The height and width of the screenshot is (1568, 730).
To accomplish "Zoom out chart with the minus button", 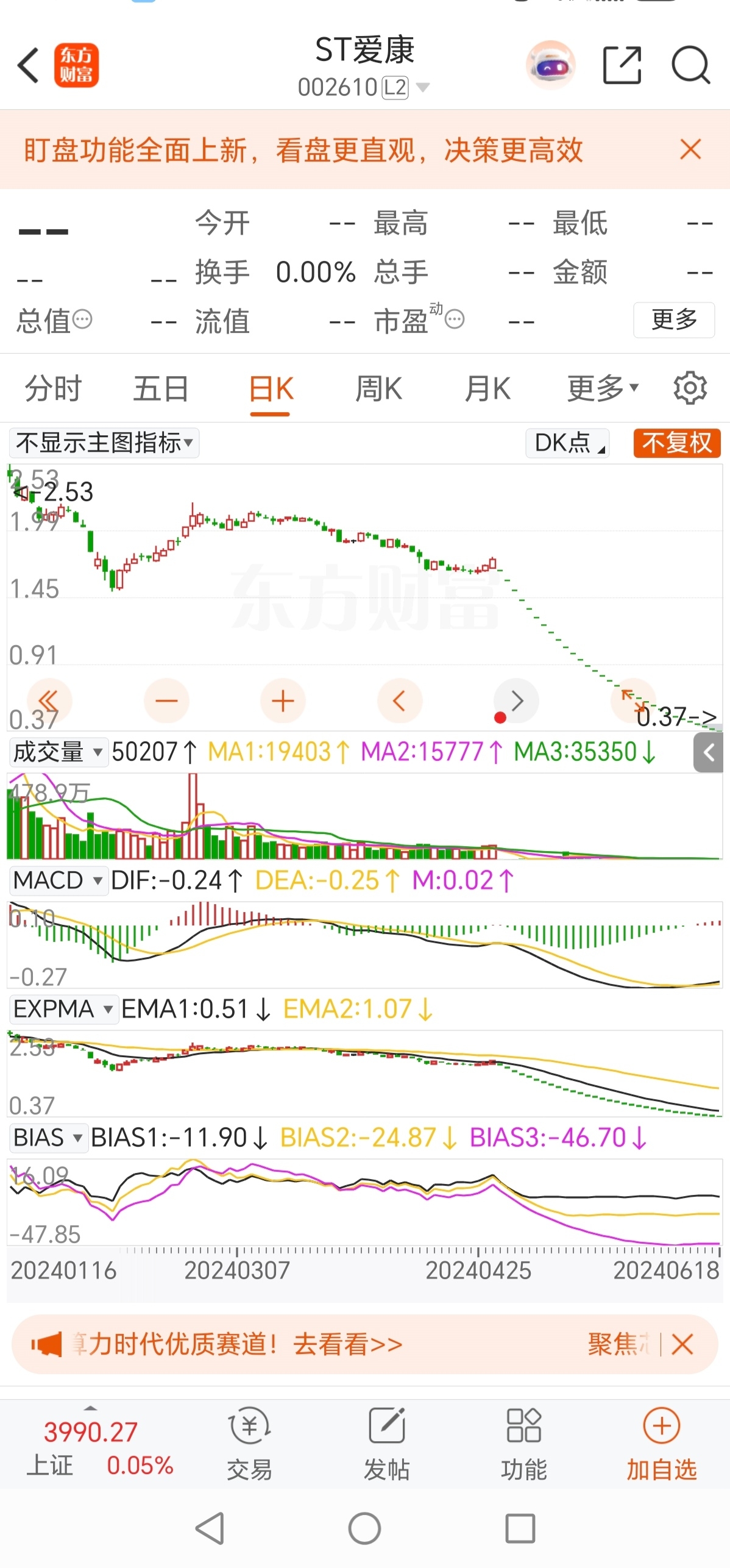I will [166, 700].
